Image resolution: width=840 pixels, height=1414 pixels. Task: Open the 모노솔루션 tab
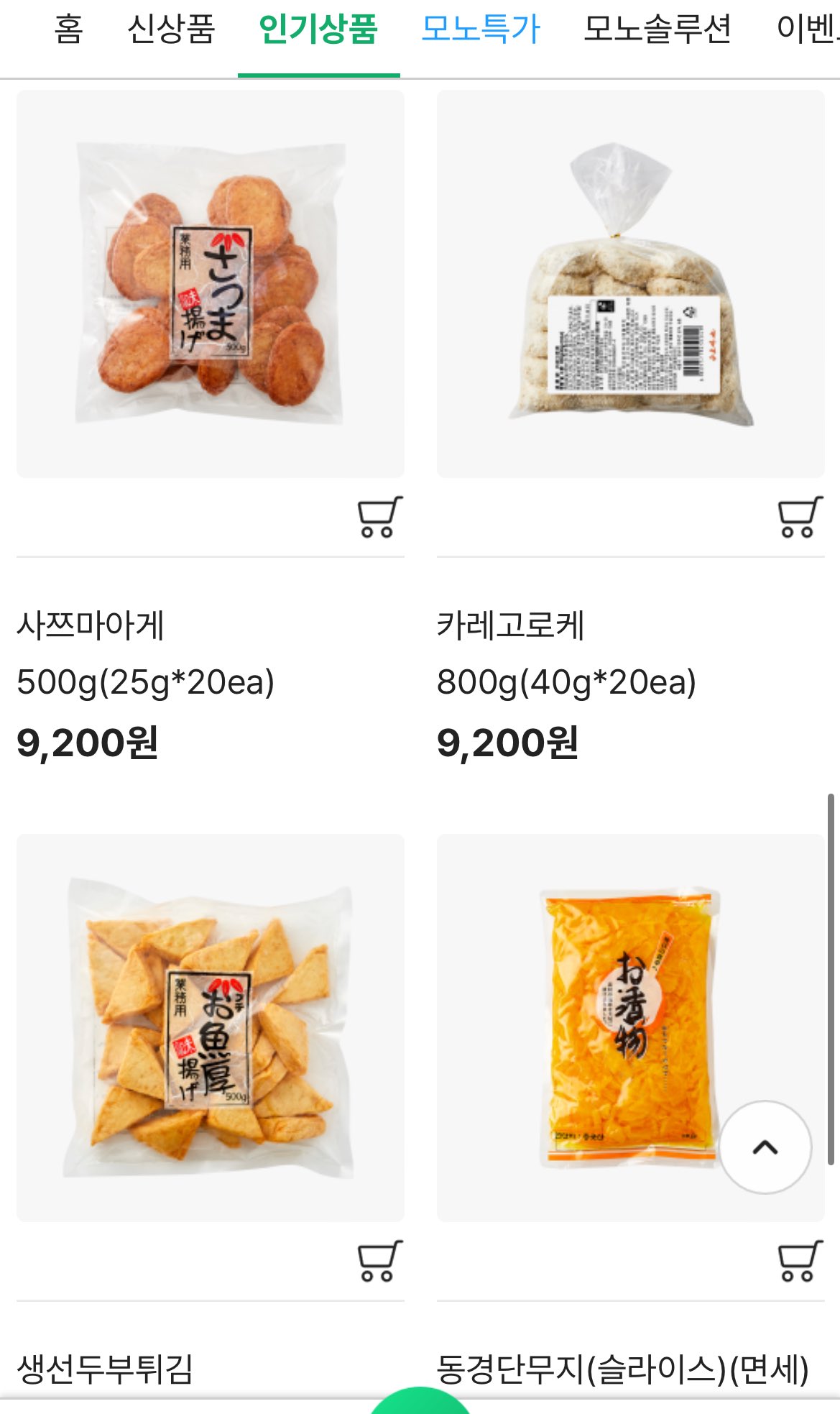tap(657, 30)
